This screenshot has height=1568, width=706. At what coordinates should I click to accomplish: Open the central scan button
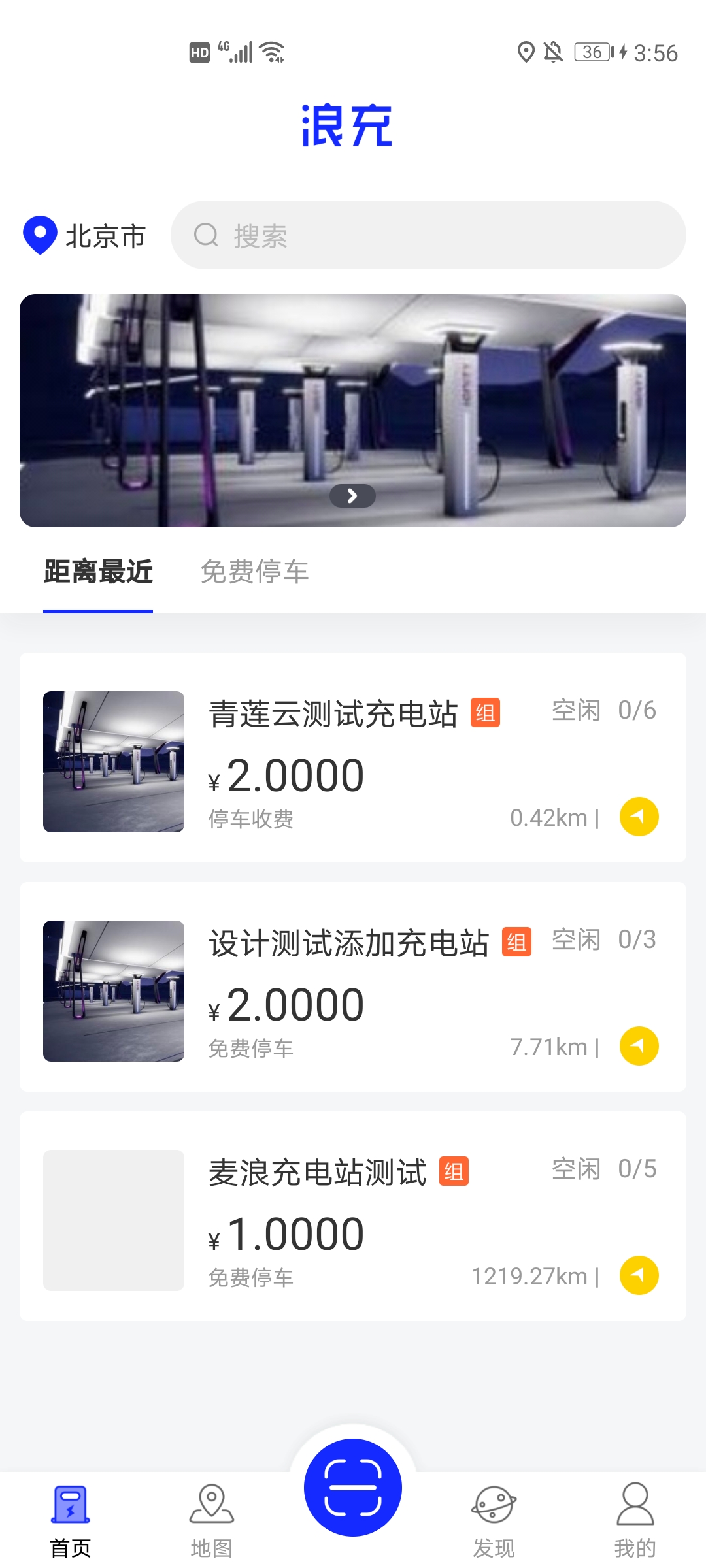tap(353, 1488)
